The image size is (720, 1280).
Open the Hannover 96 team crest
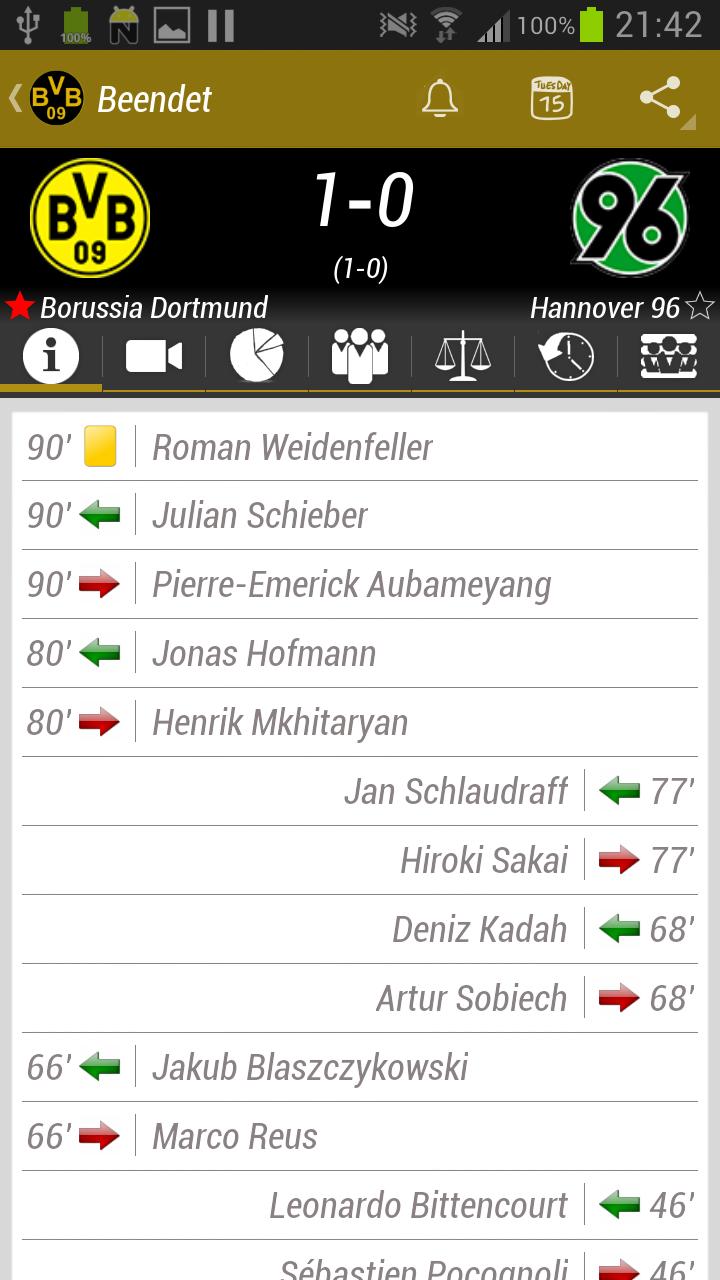coord(630,218)
